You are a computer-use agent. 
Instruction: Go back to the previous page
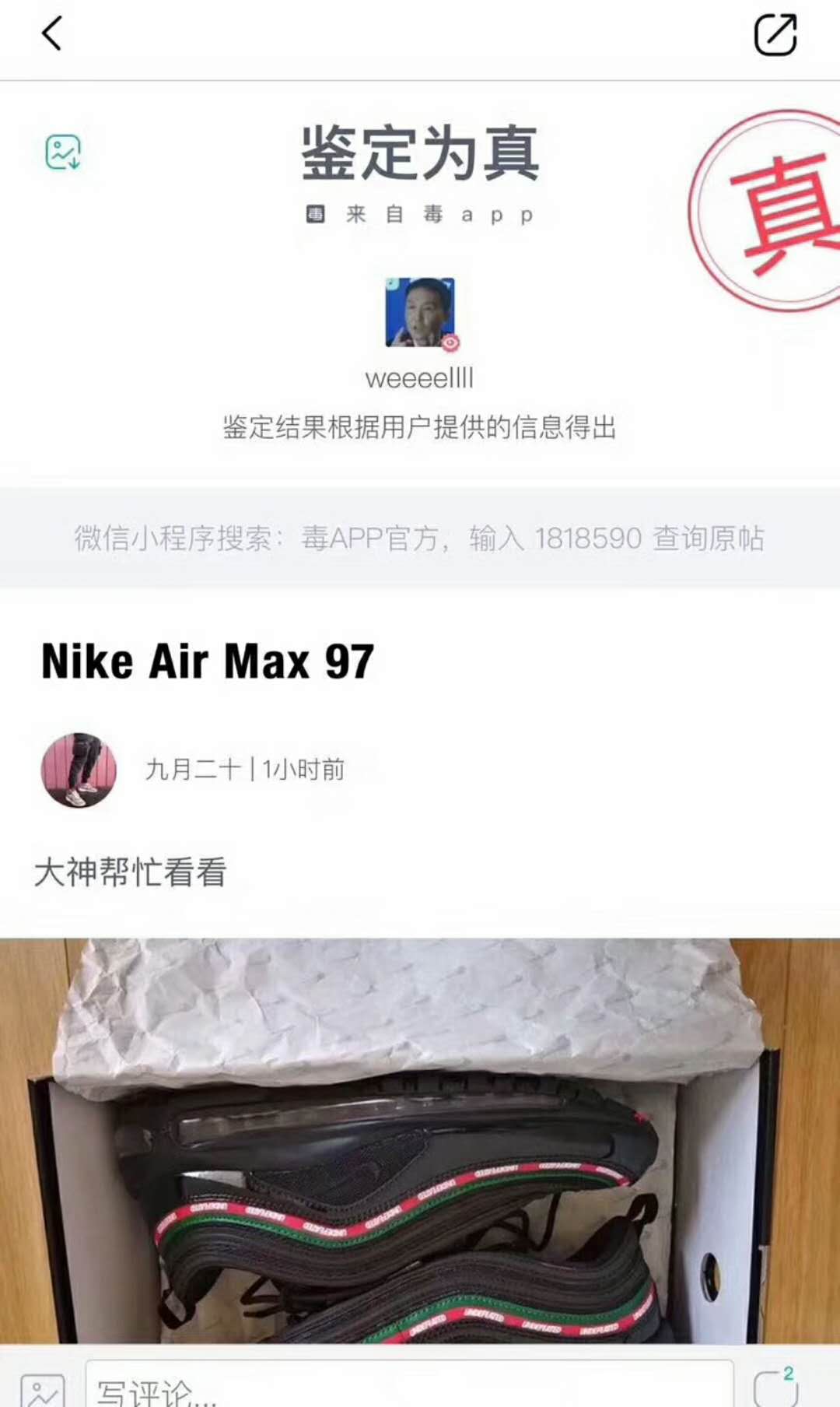click(52, 35)
